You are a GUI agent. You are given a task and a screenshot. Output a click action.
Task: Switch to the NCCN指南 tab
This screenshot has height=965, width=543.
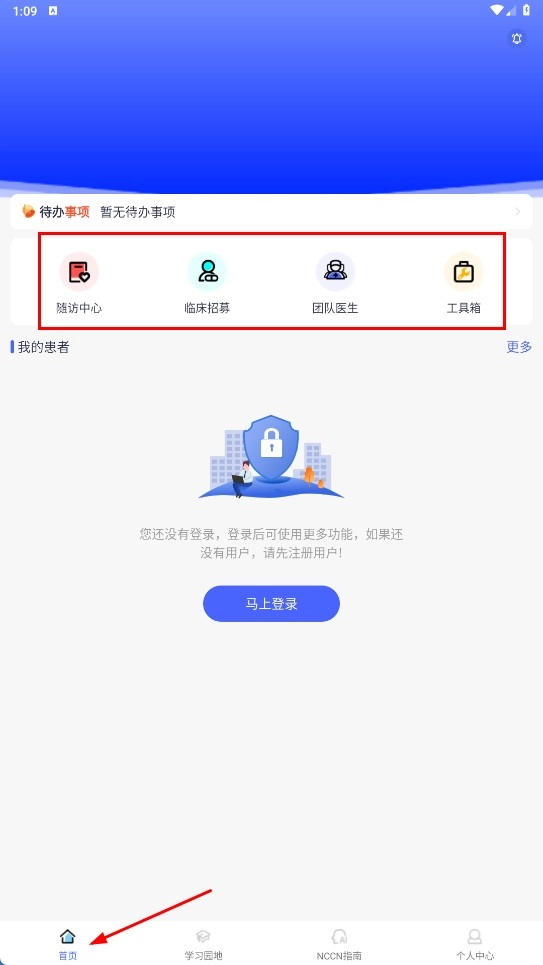339,944
